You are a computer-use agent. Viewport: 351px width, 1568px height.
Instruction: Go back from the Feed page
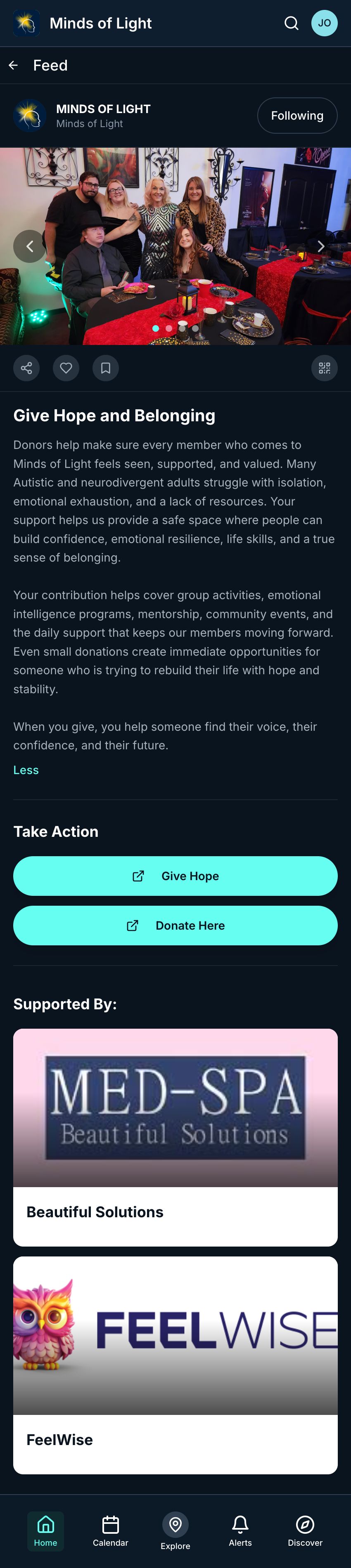pyautogui.click(x=13, y=65)
